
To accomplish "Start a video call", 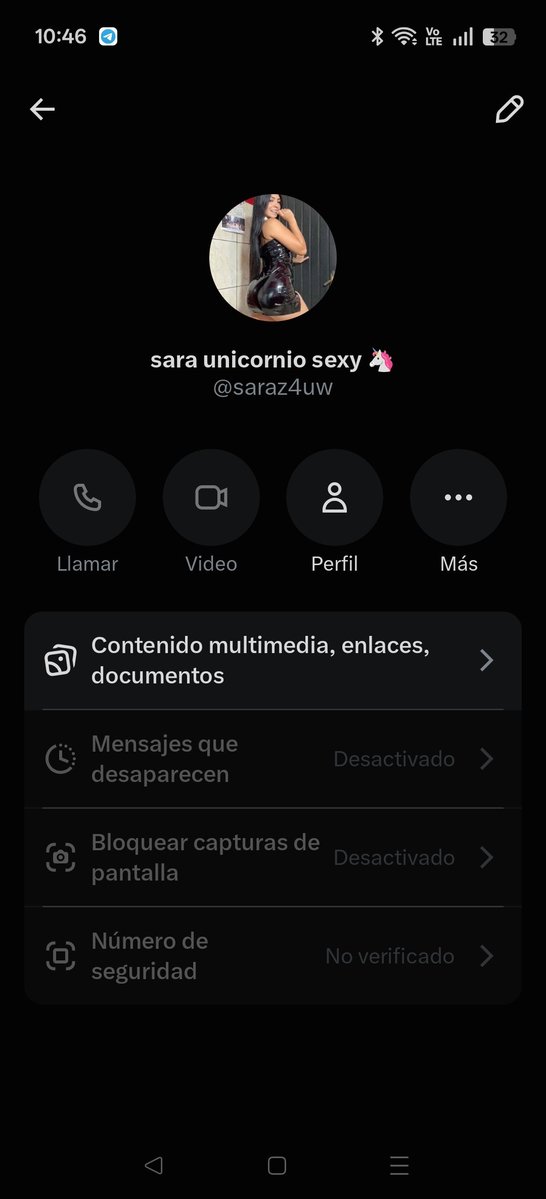I will coord(211,497).
